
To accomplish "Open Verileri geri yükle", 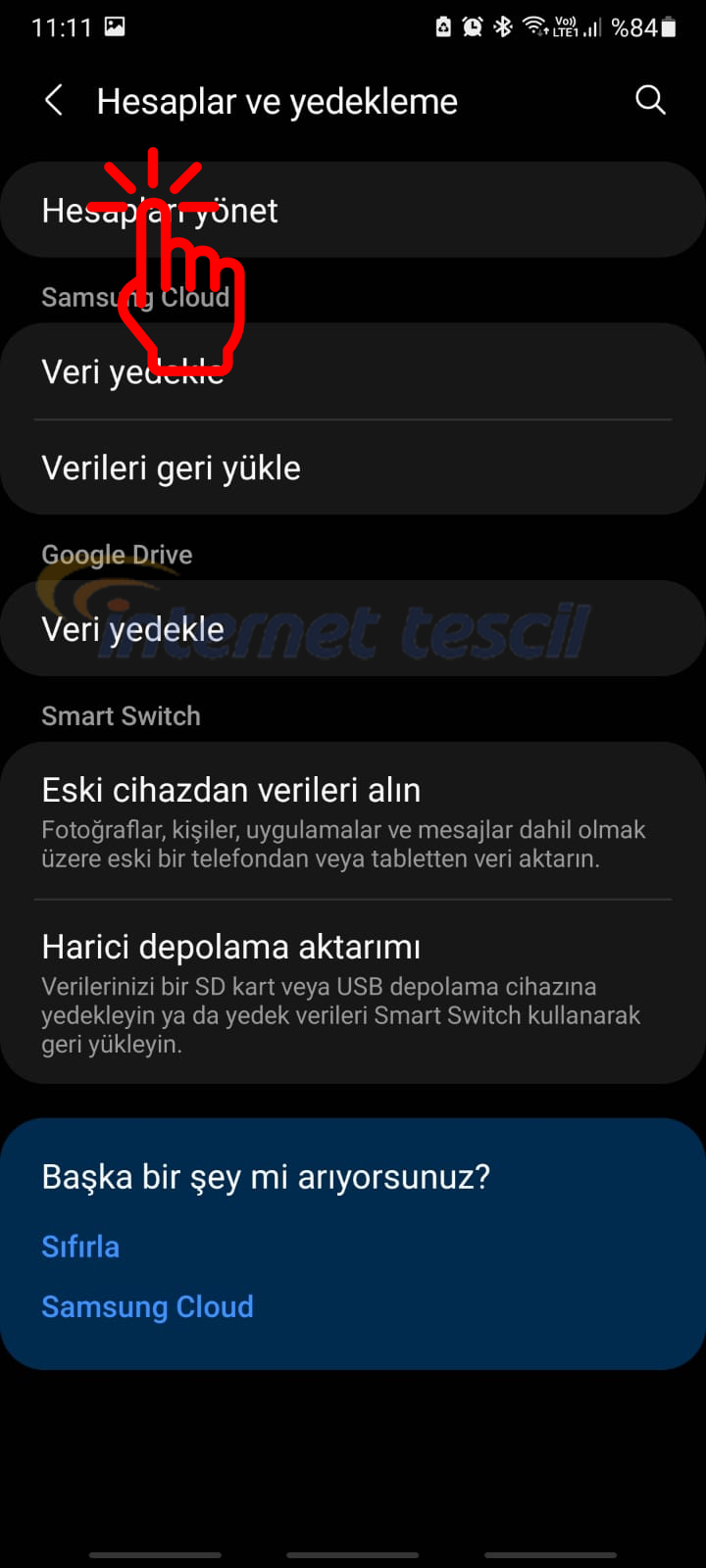I will (x=353, y=468).
